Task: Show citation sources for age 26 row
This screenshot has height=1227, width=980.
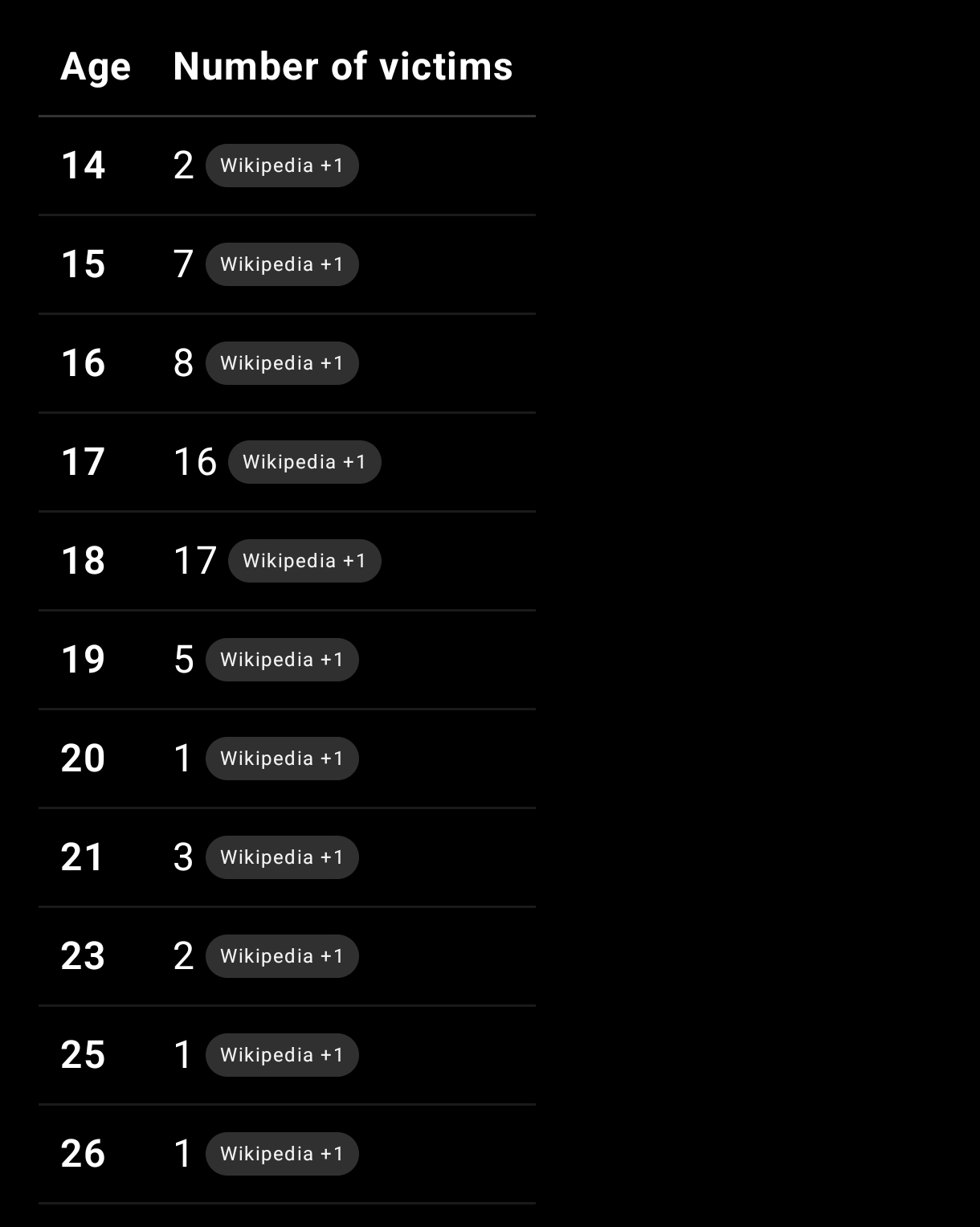Action: [282, 1154]
